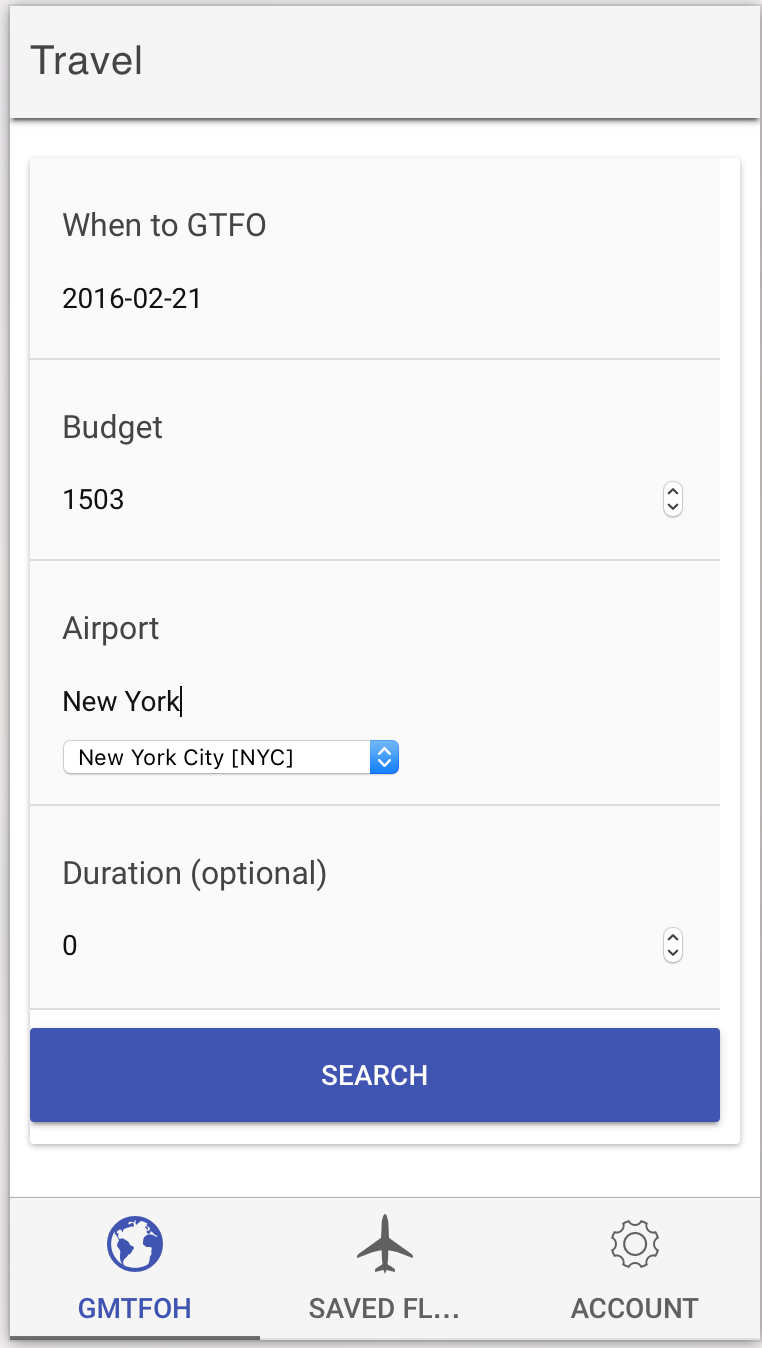Edit the Duration (optional) field
The width and height of the screenshot is (762, 1348).
point(360,945)
